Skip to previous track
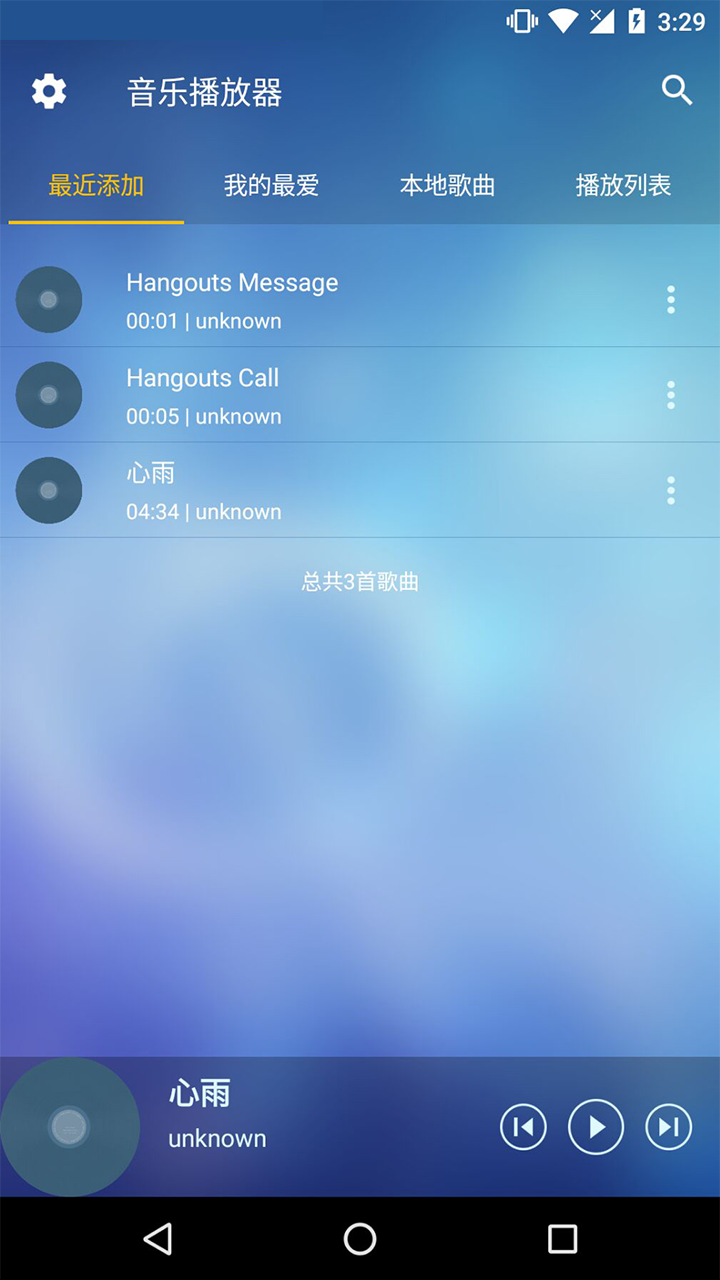This screenshot has width=720, height=1280. pos(522,1126)
